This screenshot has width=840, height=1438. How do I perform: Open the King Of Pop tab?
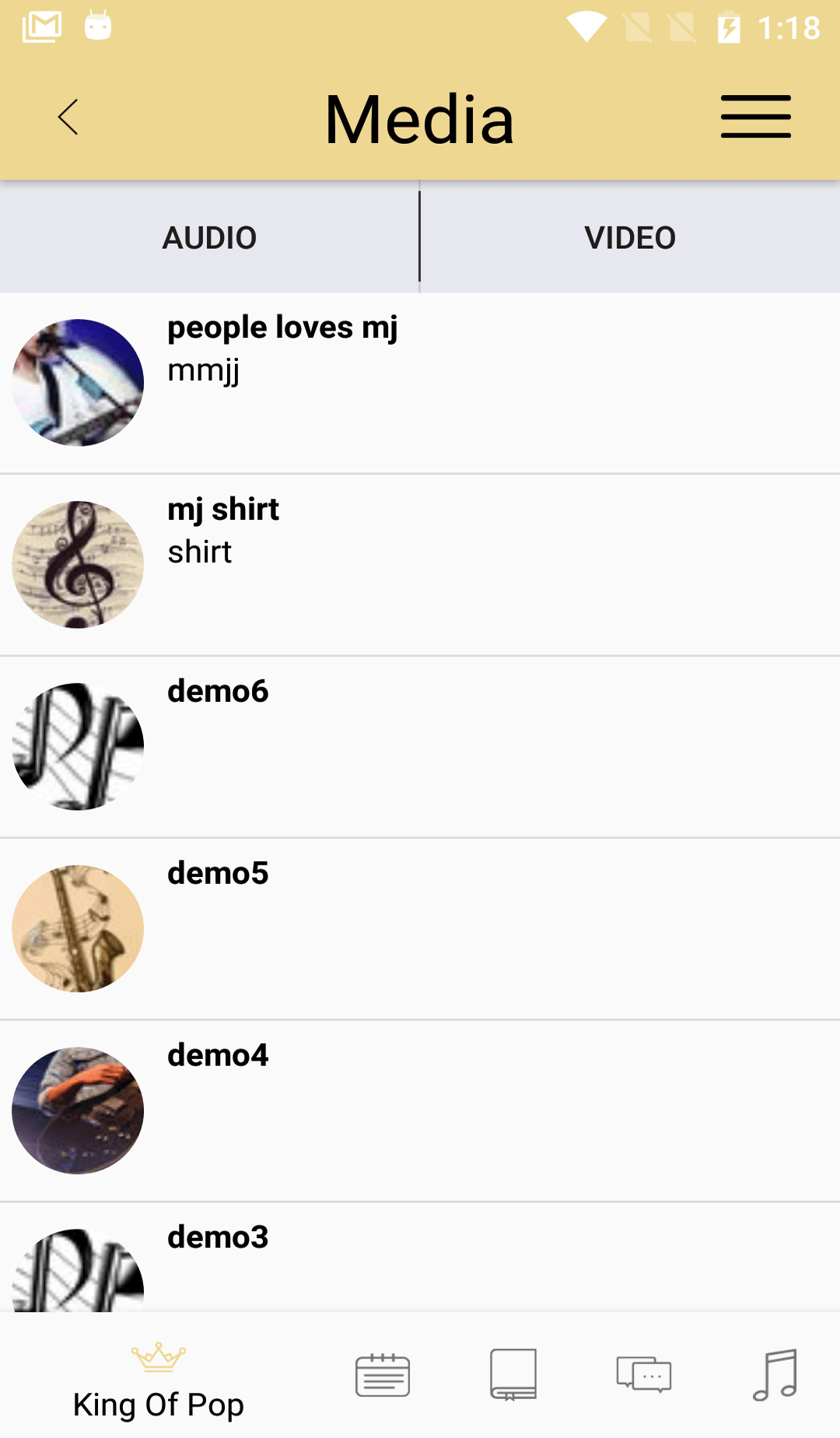(159, 1382)
